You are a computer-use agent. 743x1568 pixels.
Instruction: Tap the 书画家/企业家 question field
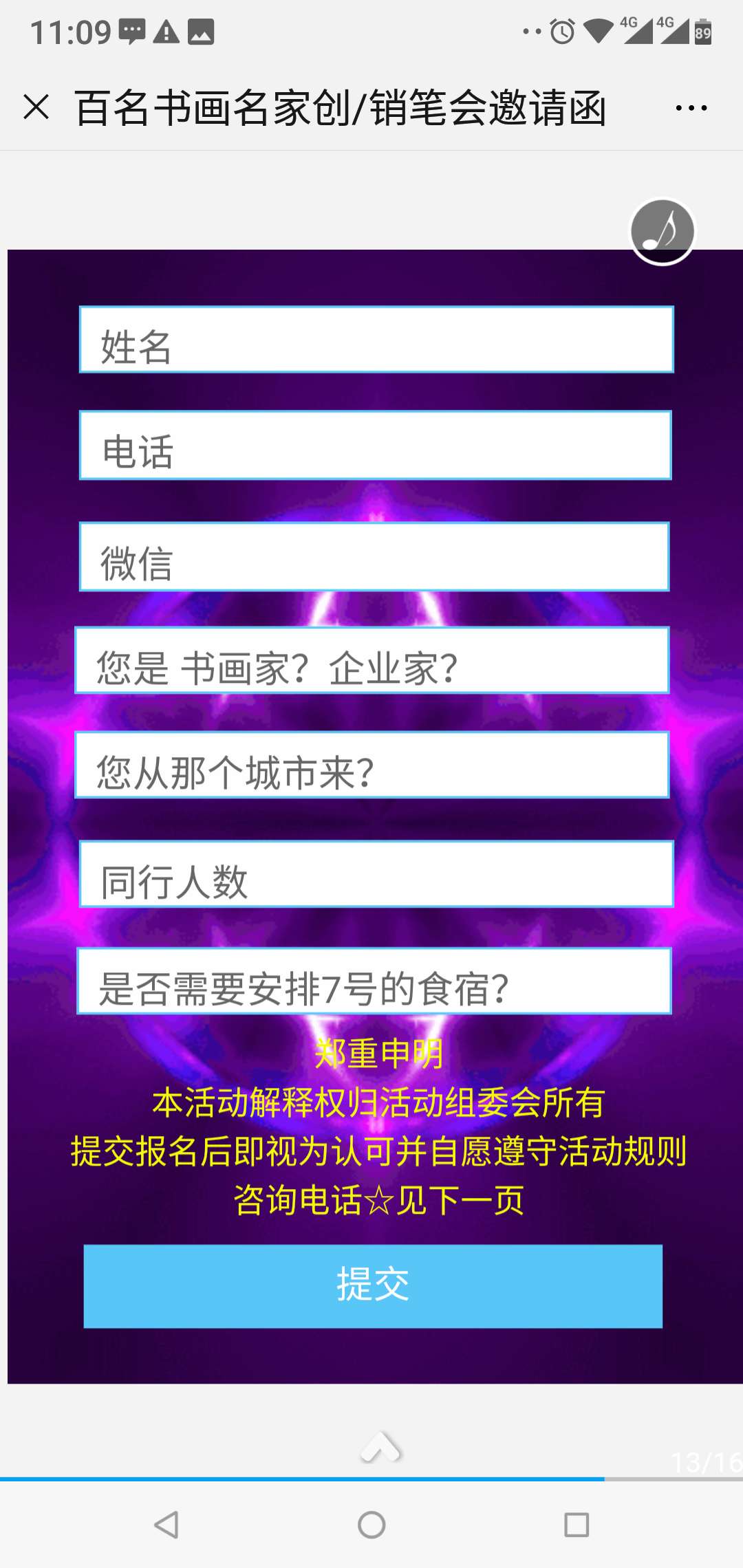(372, 660)
